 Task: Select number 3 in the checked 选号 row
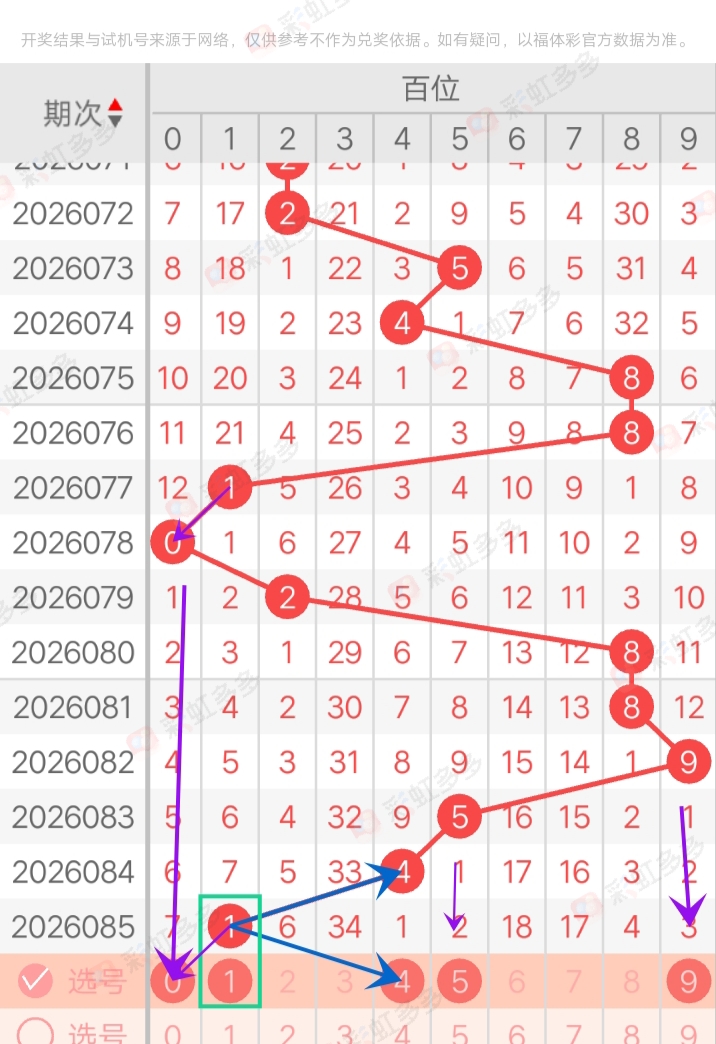(345, 981)
